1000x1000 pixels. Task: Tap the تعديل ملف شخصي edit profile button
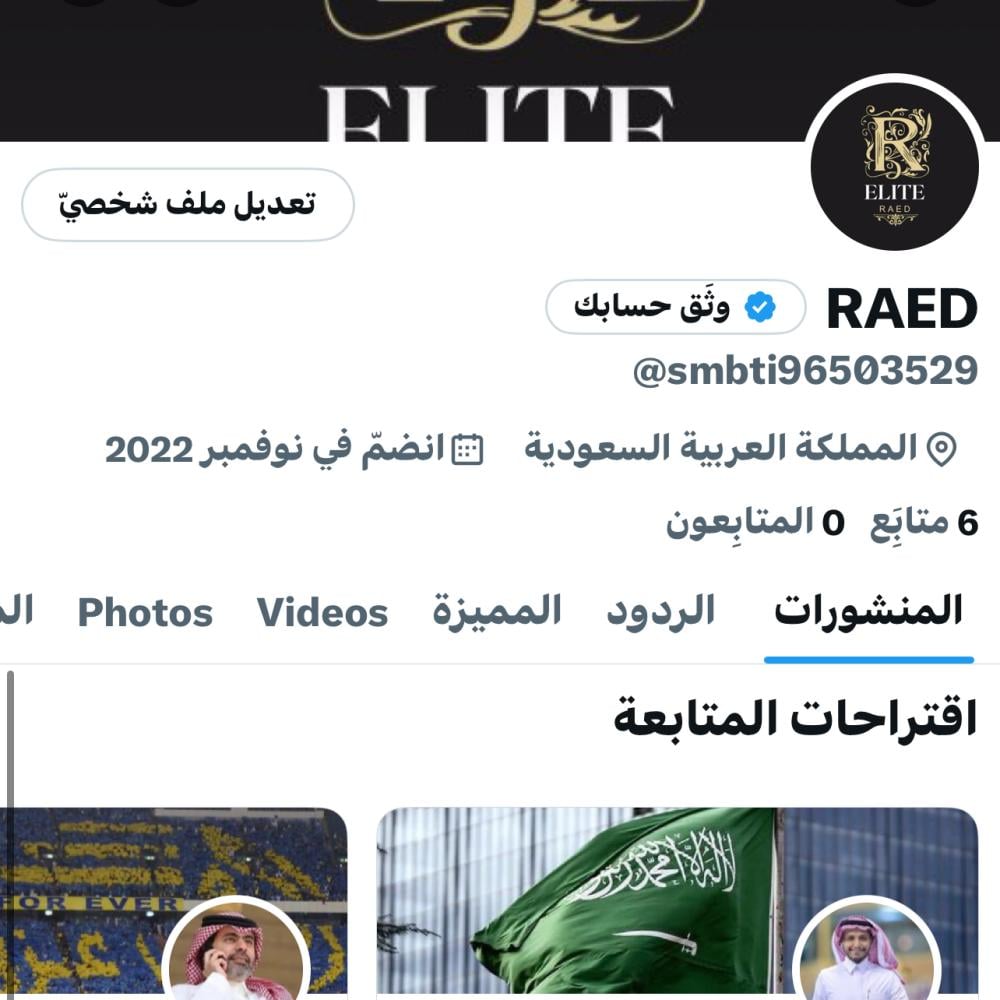[x=188, y=205]
